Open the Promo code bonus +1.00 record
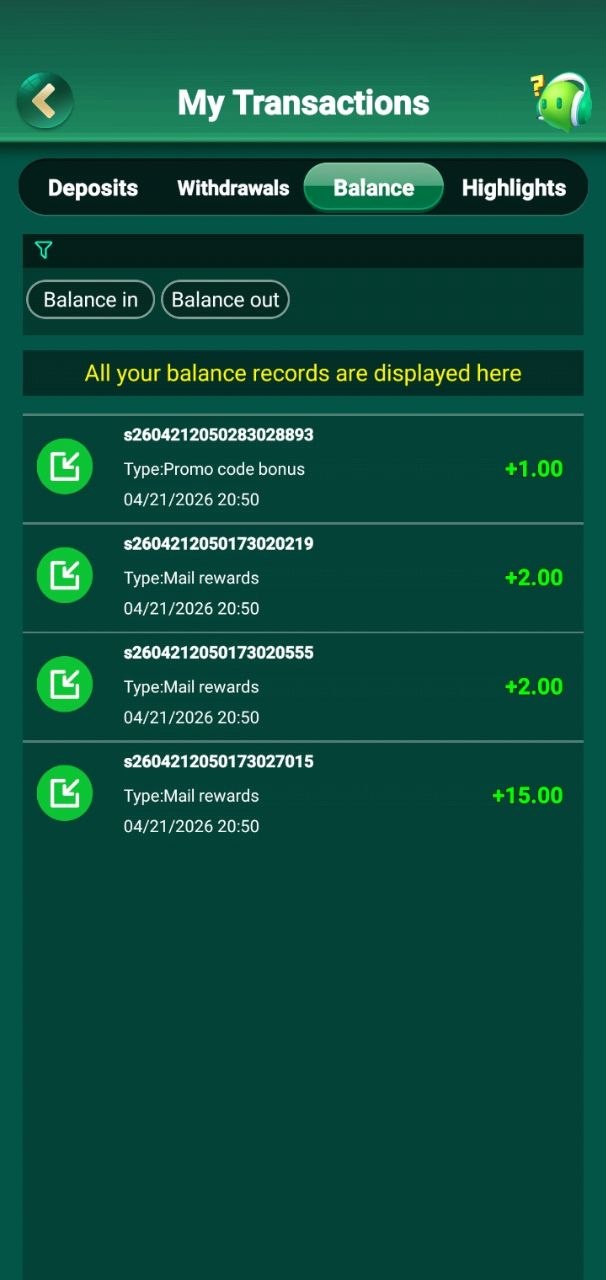Image resolution: width=606 pixels, height=1280 pixels. (x=302, y=468)
